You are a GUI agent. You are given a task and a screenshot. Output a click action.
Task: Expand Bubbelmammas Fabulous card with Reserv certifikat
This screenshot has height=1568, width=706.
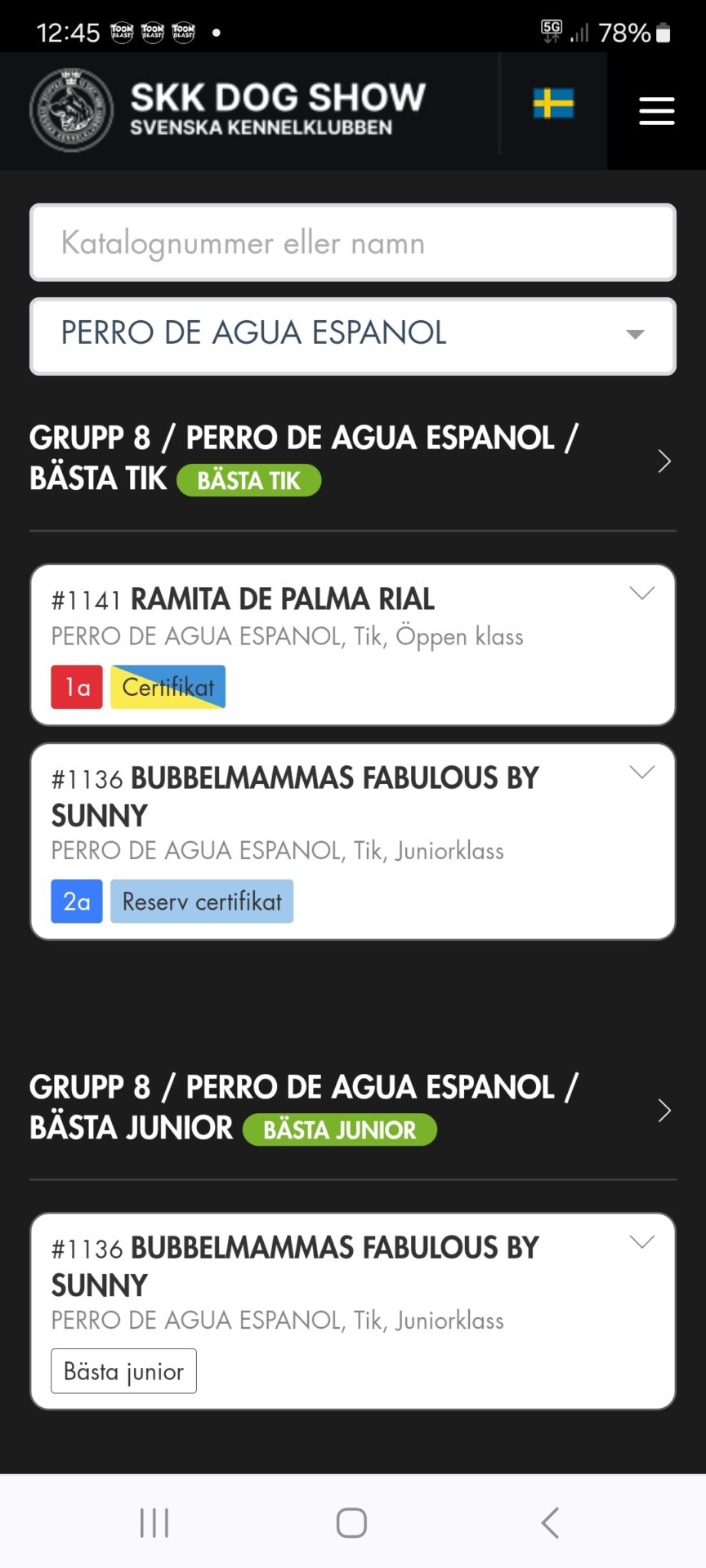click(353, 841)
